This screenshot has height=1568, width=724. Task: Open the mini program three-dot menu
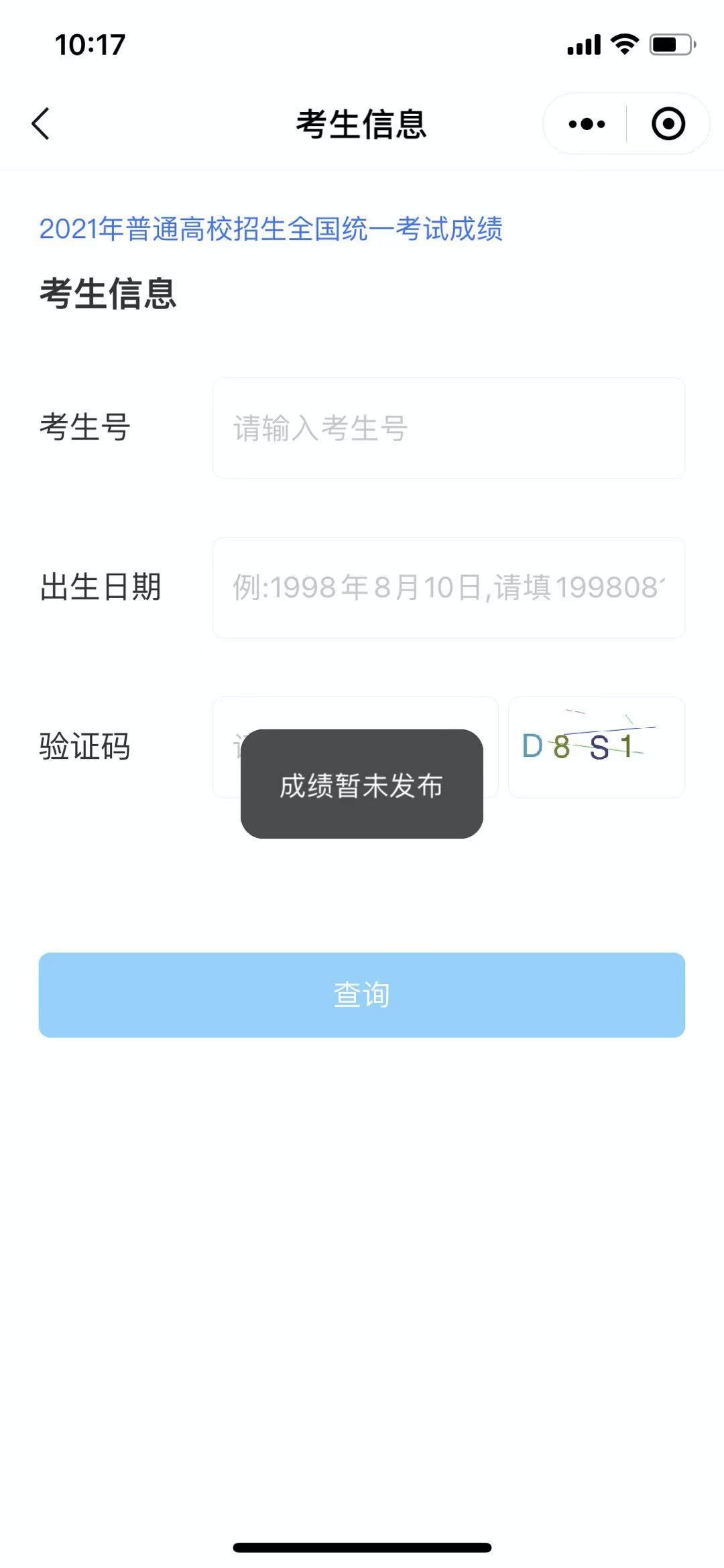[x=587, y=124]
